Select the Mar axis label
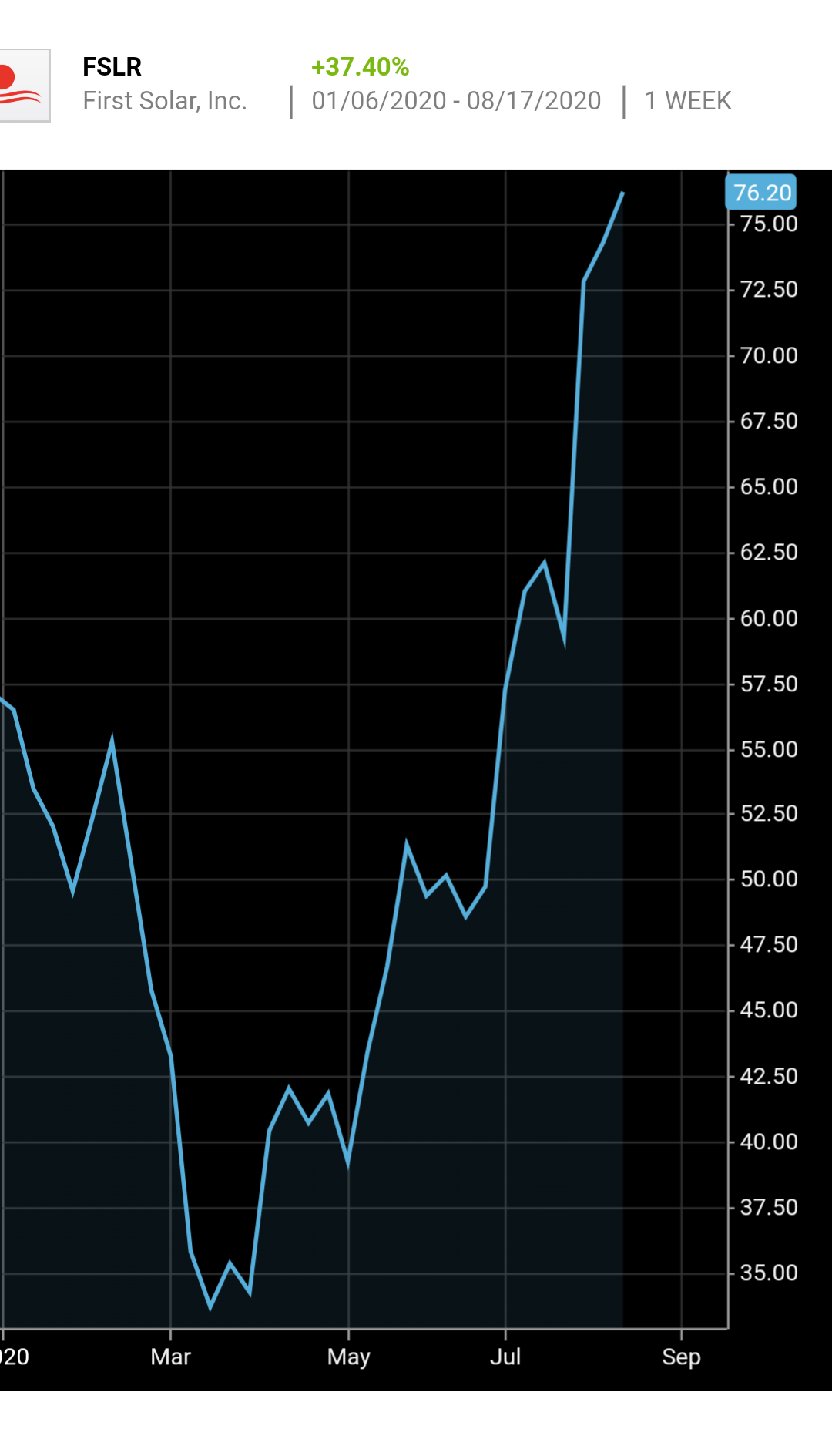Image resolution: width=832 pixels, height=1456 pixels. (172, 1358)
